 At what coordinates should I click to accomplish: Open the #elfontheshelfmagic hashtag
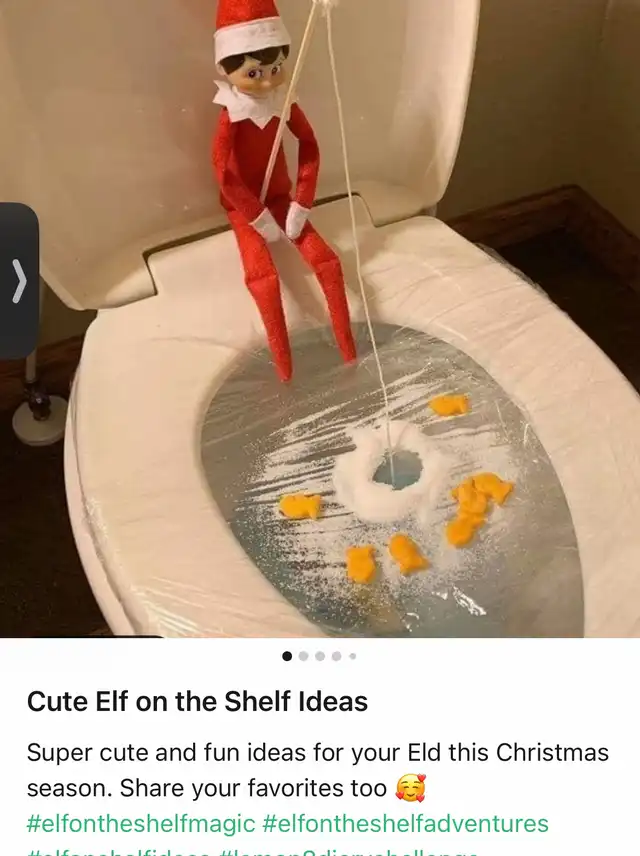coord(140,823)
